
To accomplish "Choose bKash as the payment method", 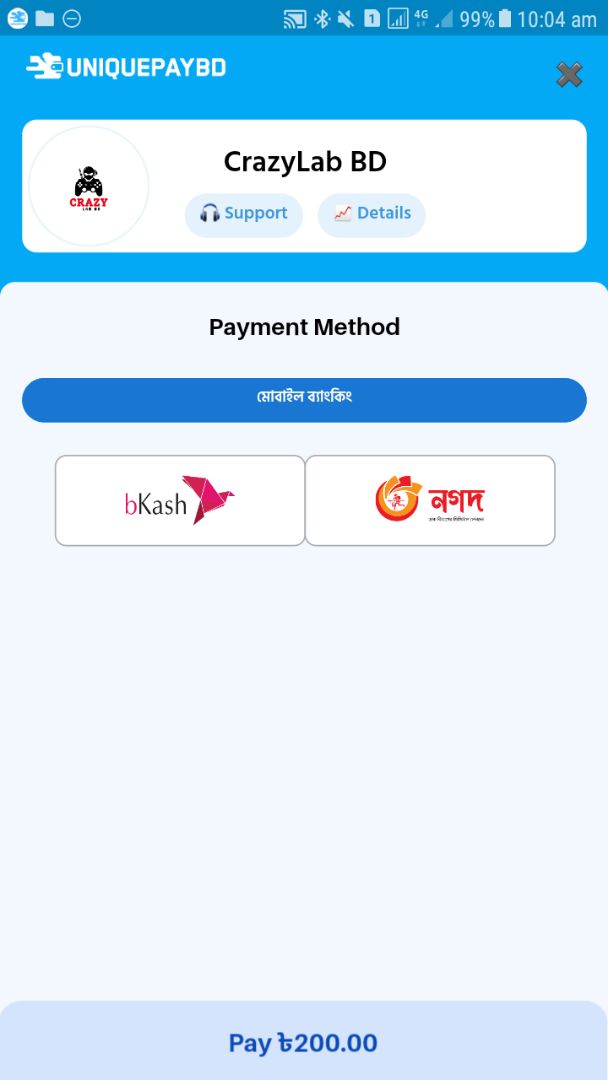I will pyautogui.click(x=180, y=501).
